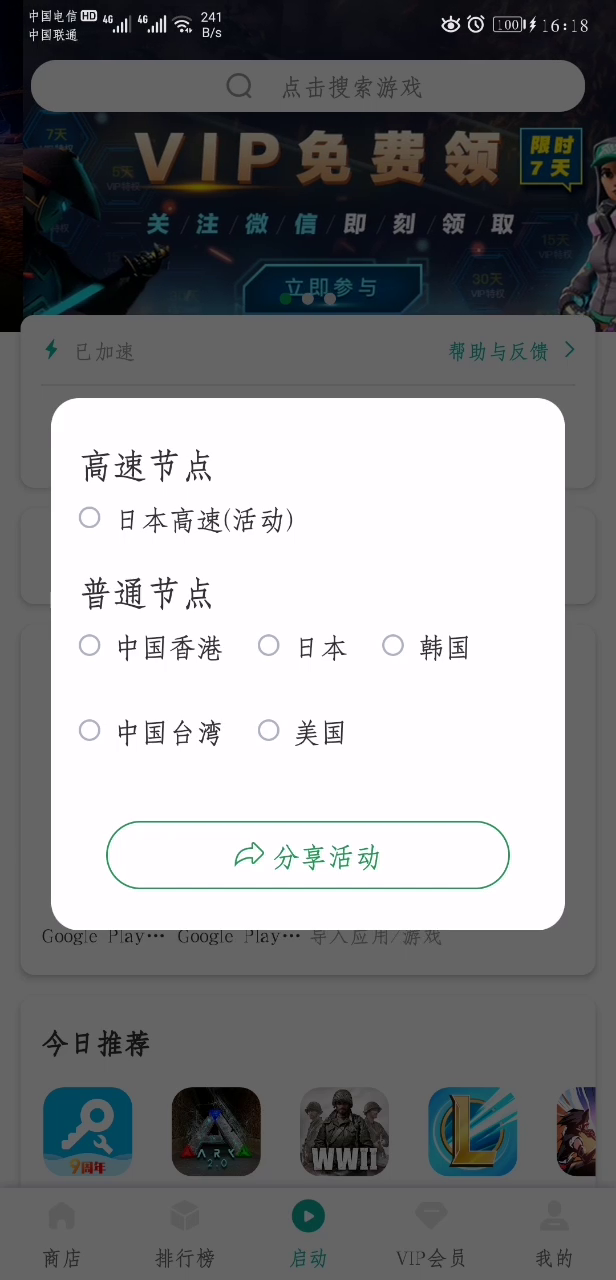The image size is (616, 1280).
Task: Pick the 韩国 node
Action: (426, 647)
